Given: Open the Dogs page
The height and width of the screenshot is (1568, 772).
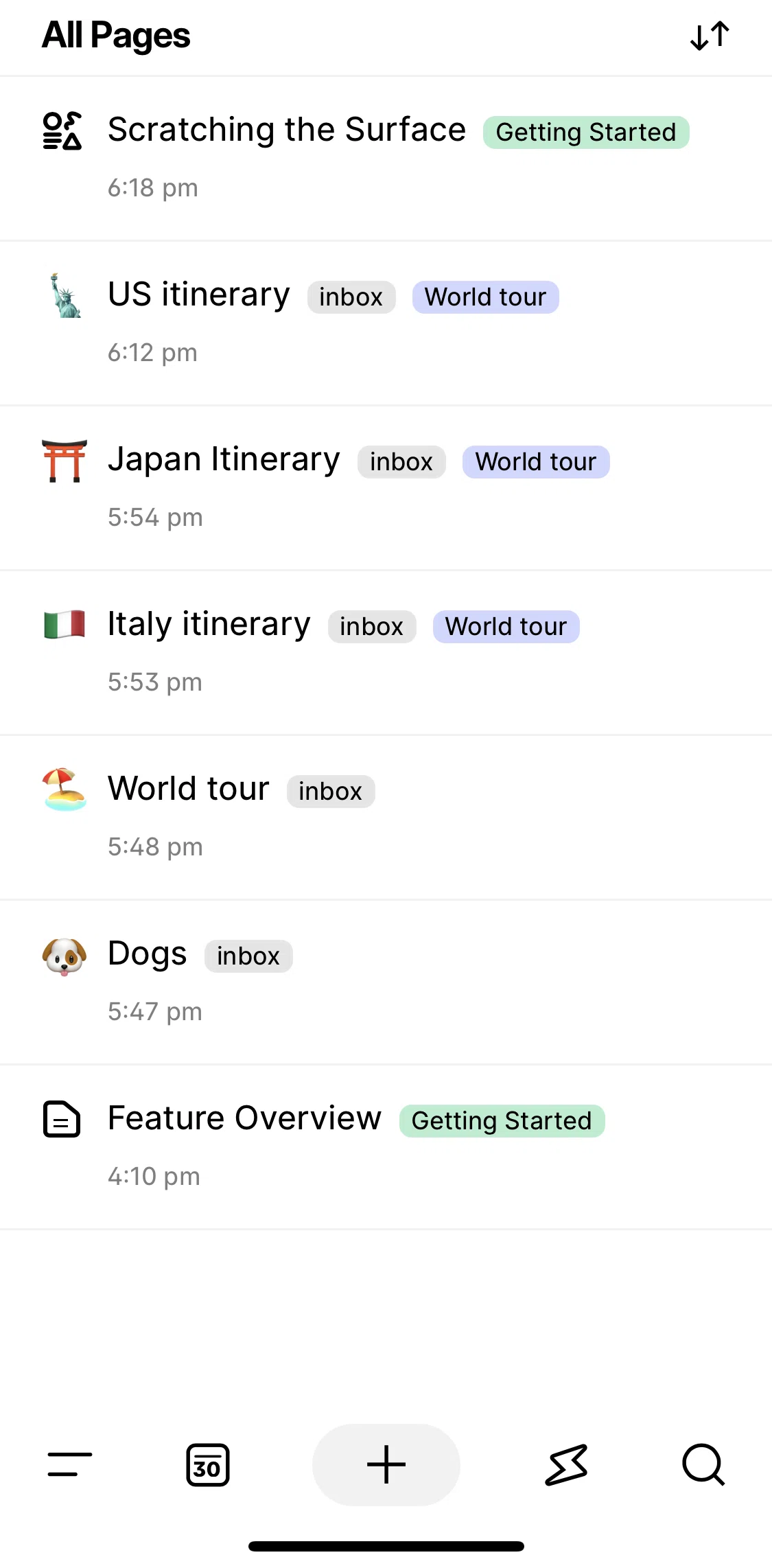Looking at the screenshot, I should [x=386, y=982].
